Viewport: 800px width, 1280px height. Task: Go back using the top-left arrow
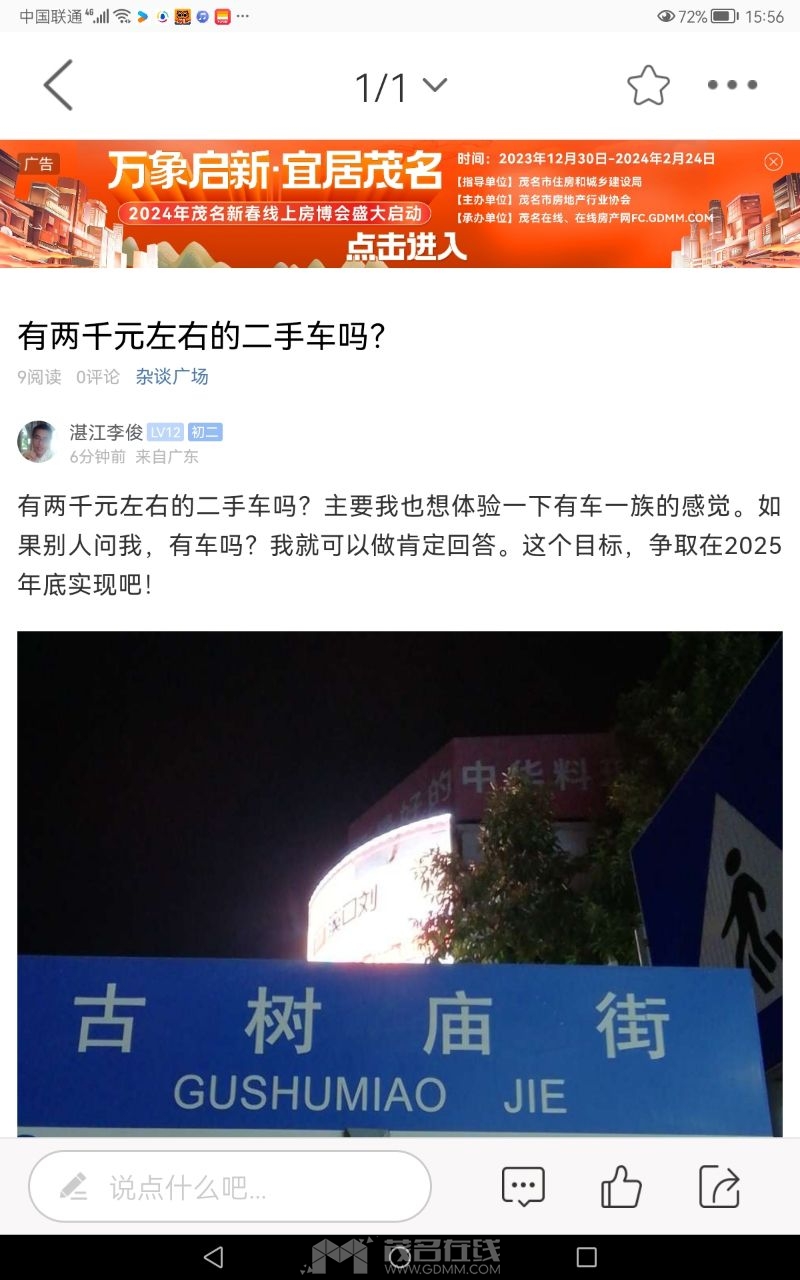[58, 85]
